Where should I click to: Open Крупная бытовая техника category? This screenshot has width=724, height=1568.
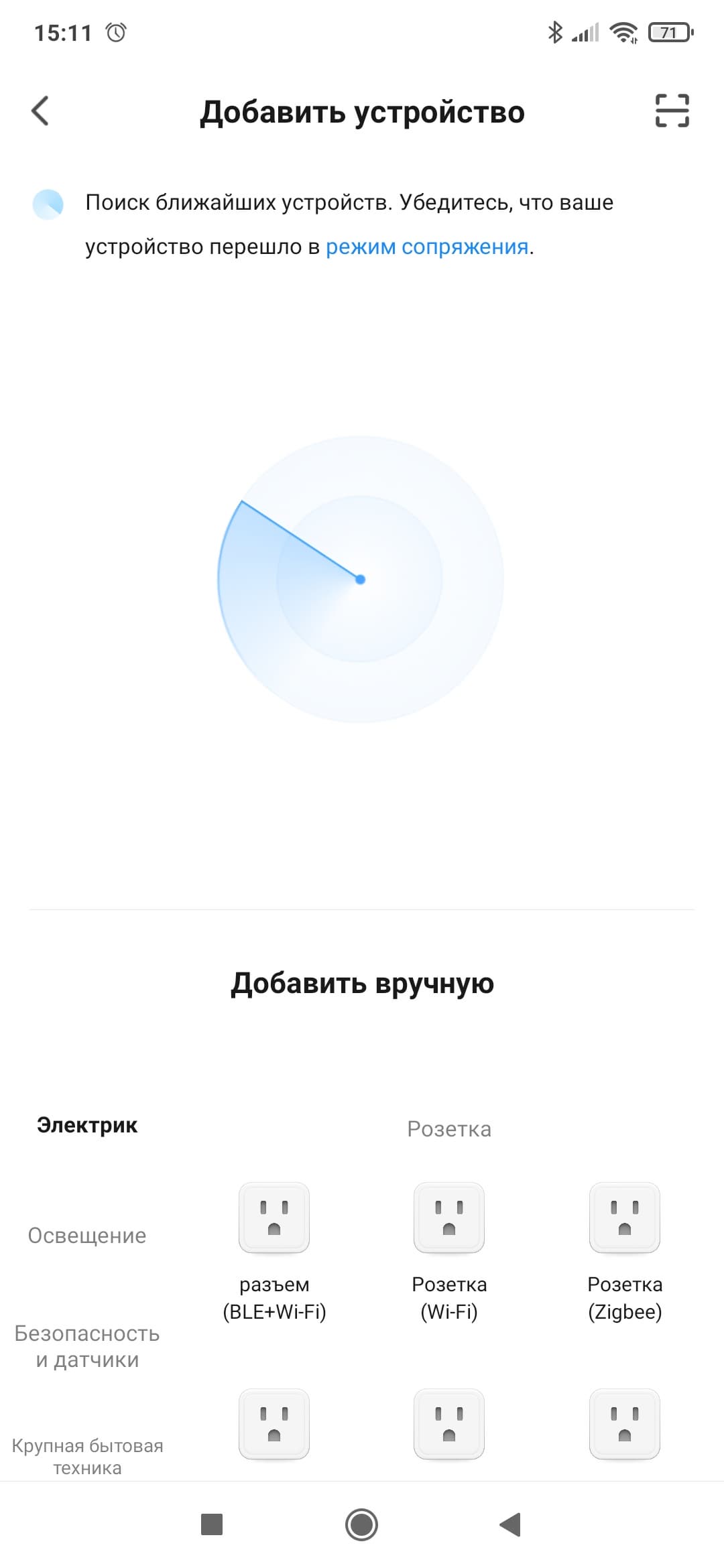point(87,1456)
